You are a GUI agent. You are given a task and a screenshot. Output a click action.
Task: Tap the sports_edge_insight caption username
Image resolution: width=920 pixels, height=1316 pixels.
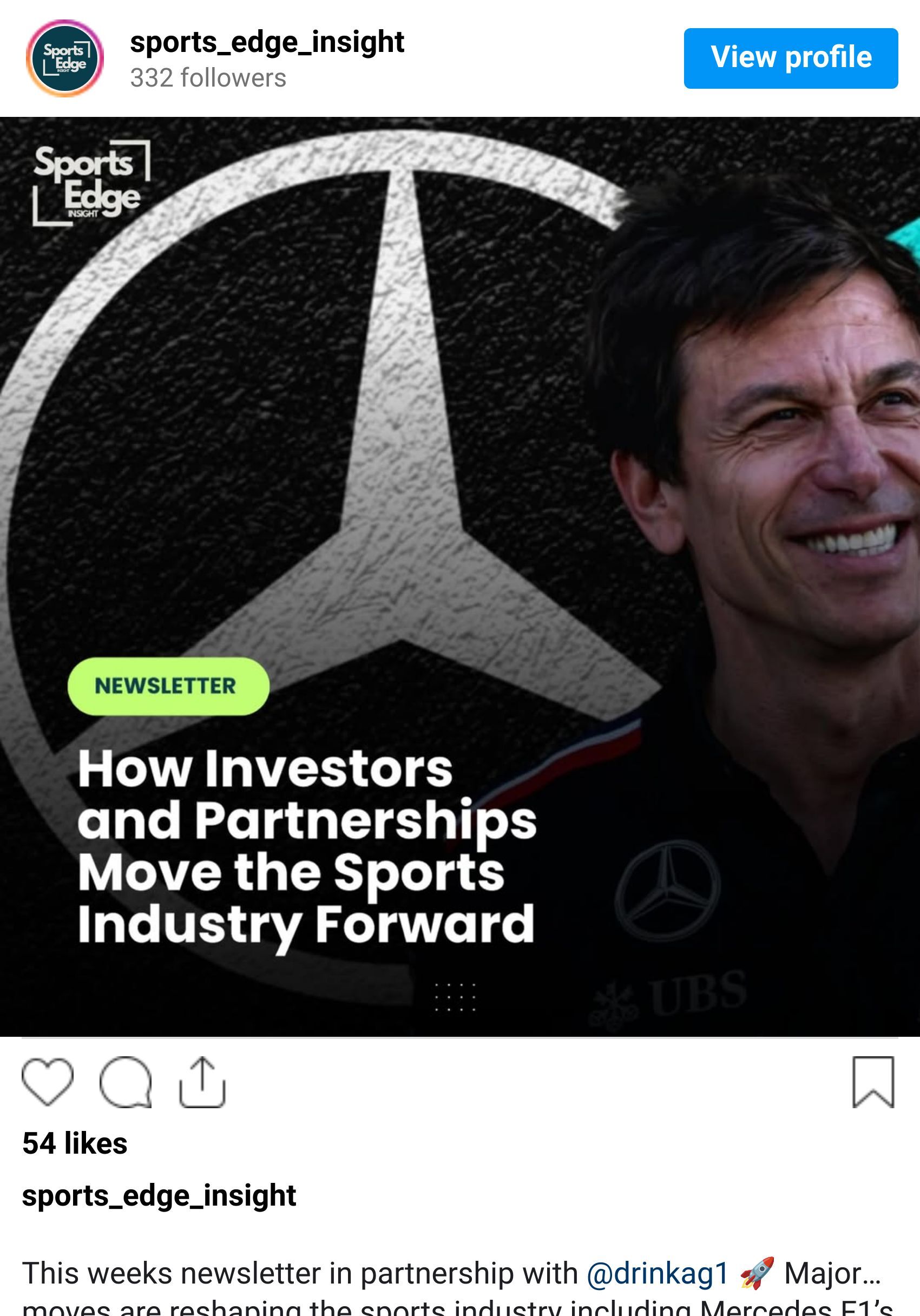[159, 1196]
